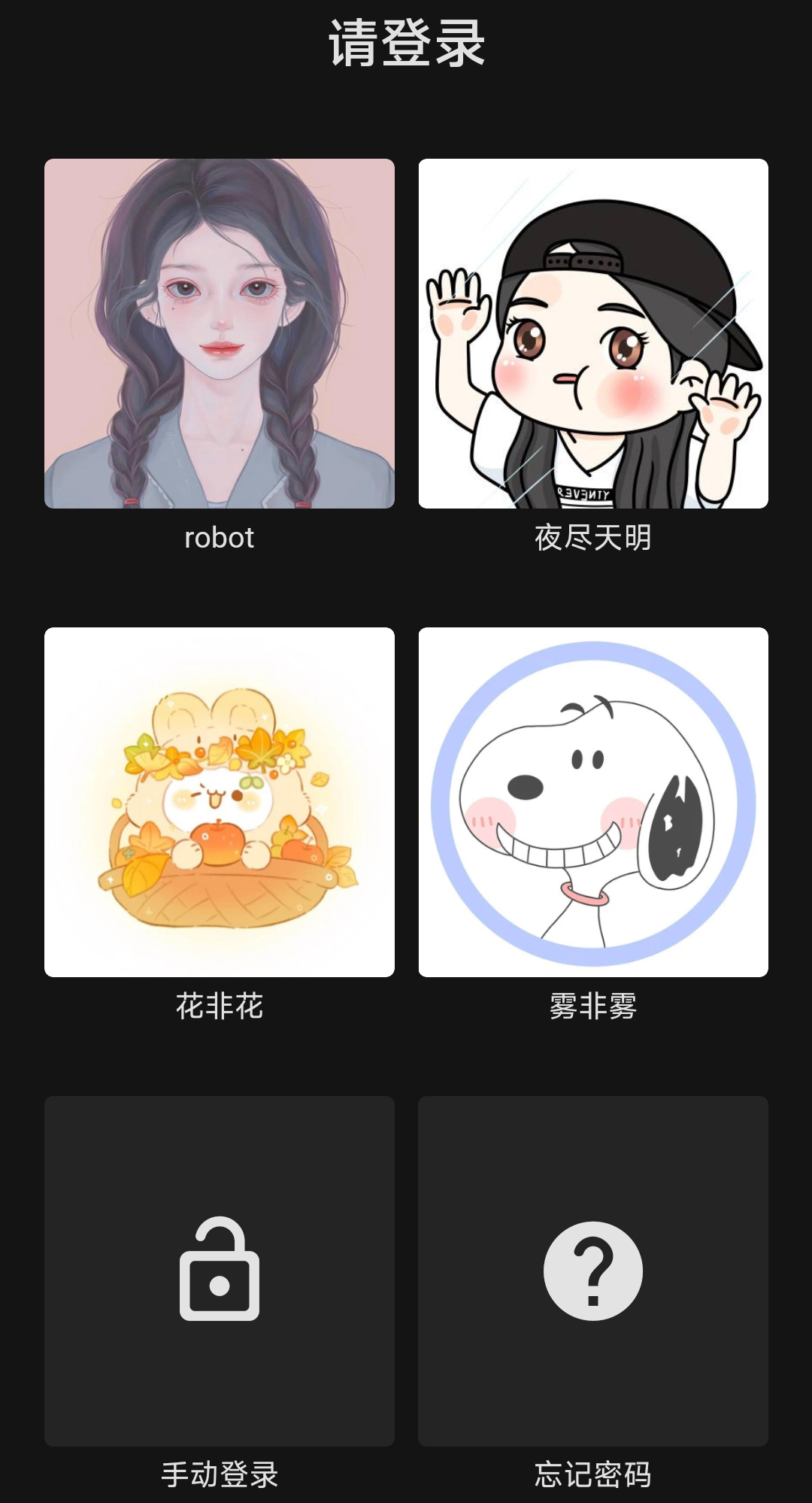Open password recovery via the question mark tile
Screen dimensions: 812x1503
click(593, 1273)
